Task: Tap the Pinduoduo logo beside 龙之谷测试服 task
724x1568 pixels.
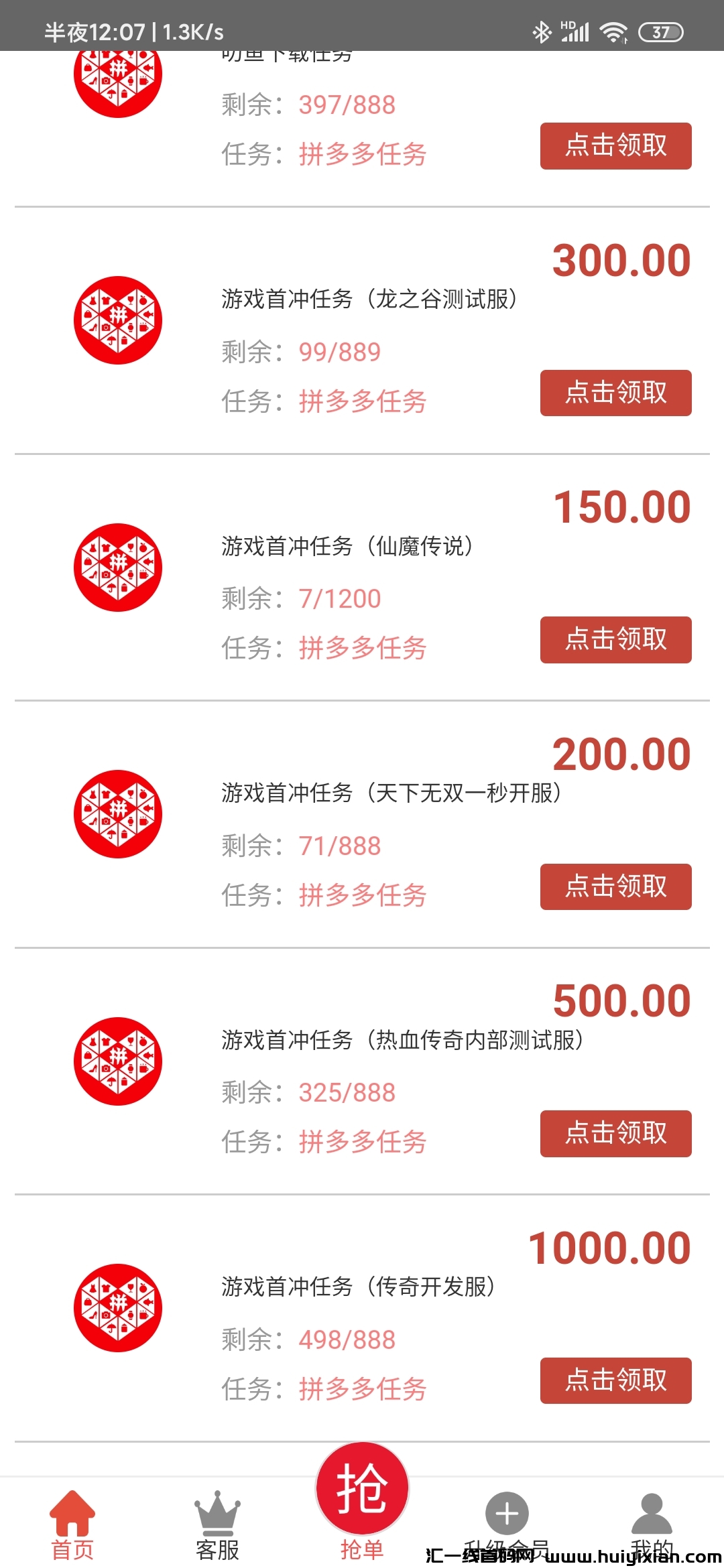Action: coord(118,320)
